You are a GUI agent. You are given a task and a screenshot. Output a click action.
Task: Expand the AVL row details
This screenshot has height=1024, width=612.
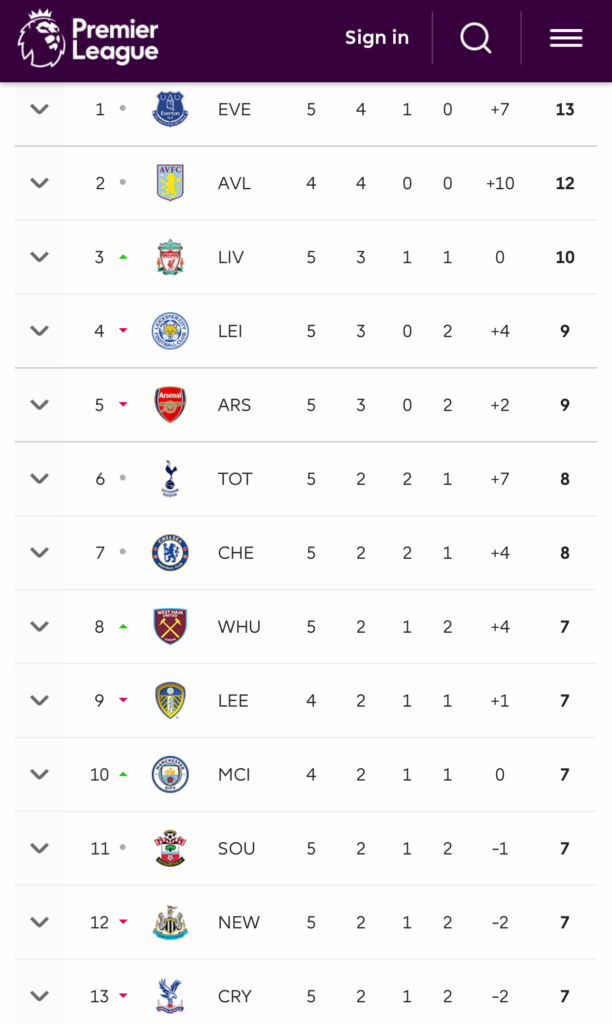(40, 183)
